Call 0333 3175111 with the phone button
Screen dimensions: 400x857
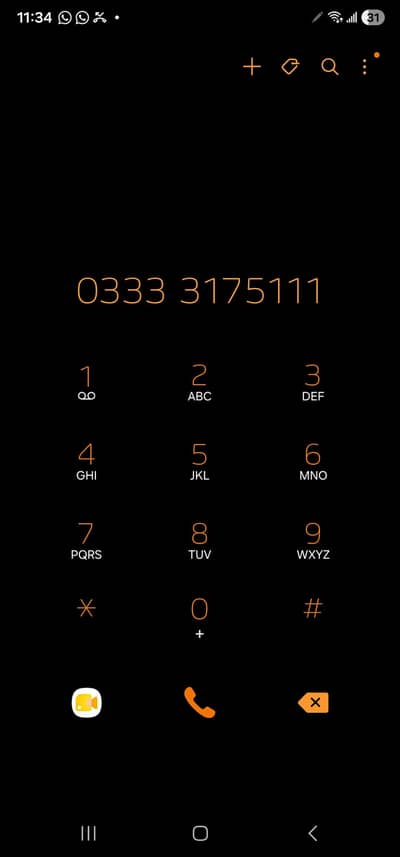click(x=199, y=702)
